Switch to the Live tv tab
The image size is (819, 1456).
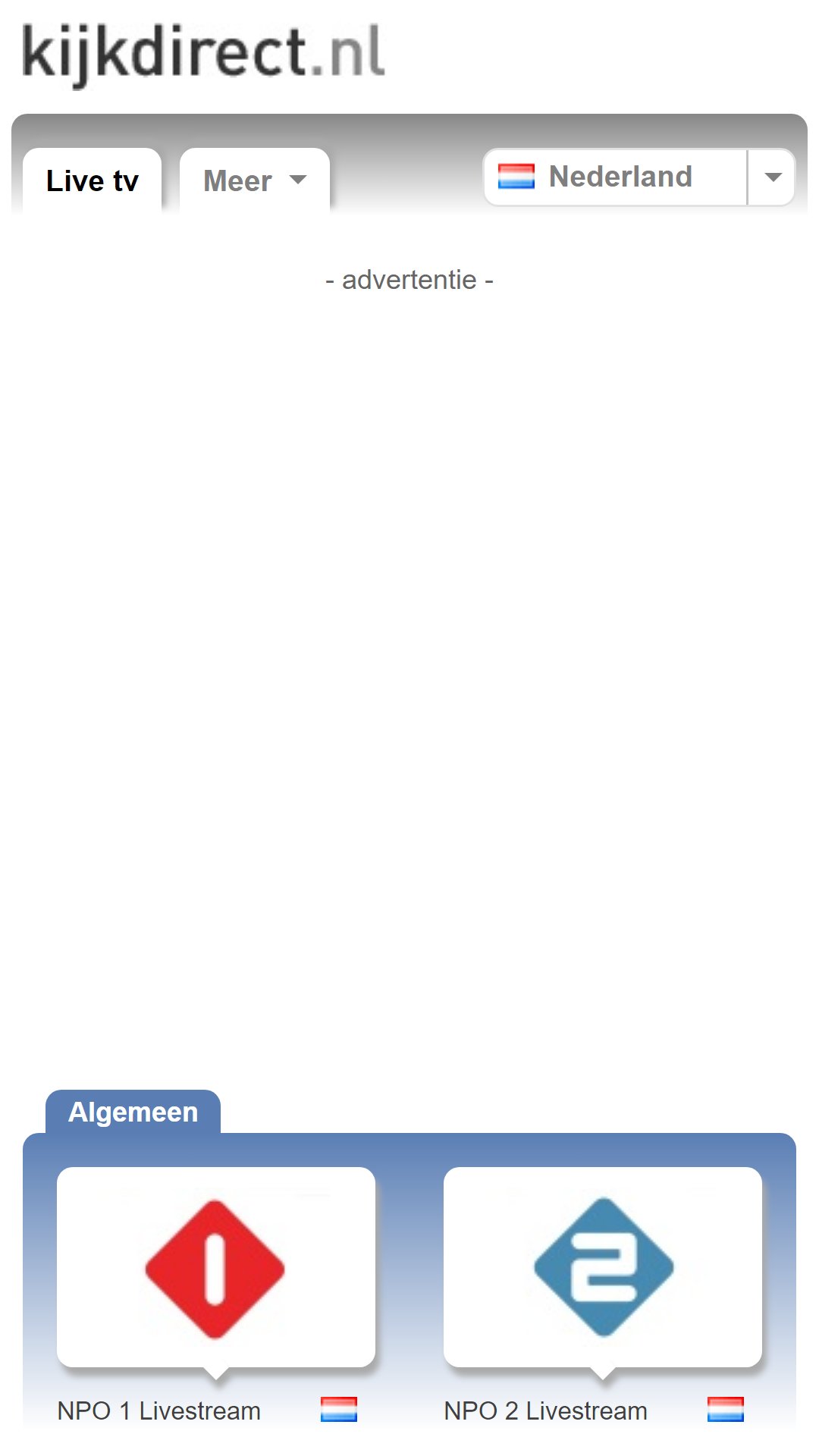pos(93,180)
